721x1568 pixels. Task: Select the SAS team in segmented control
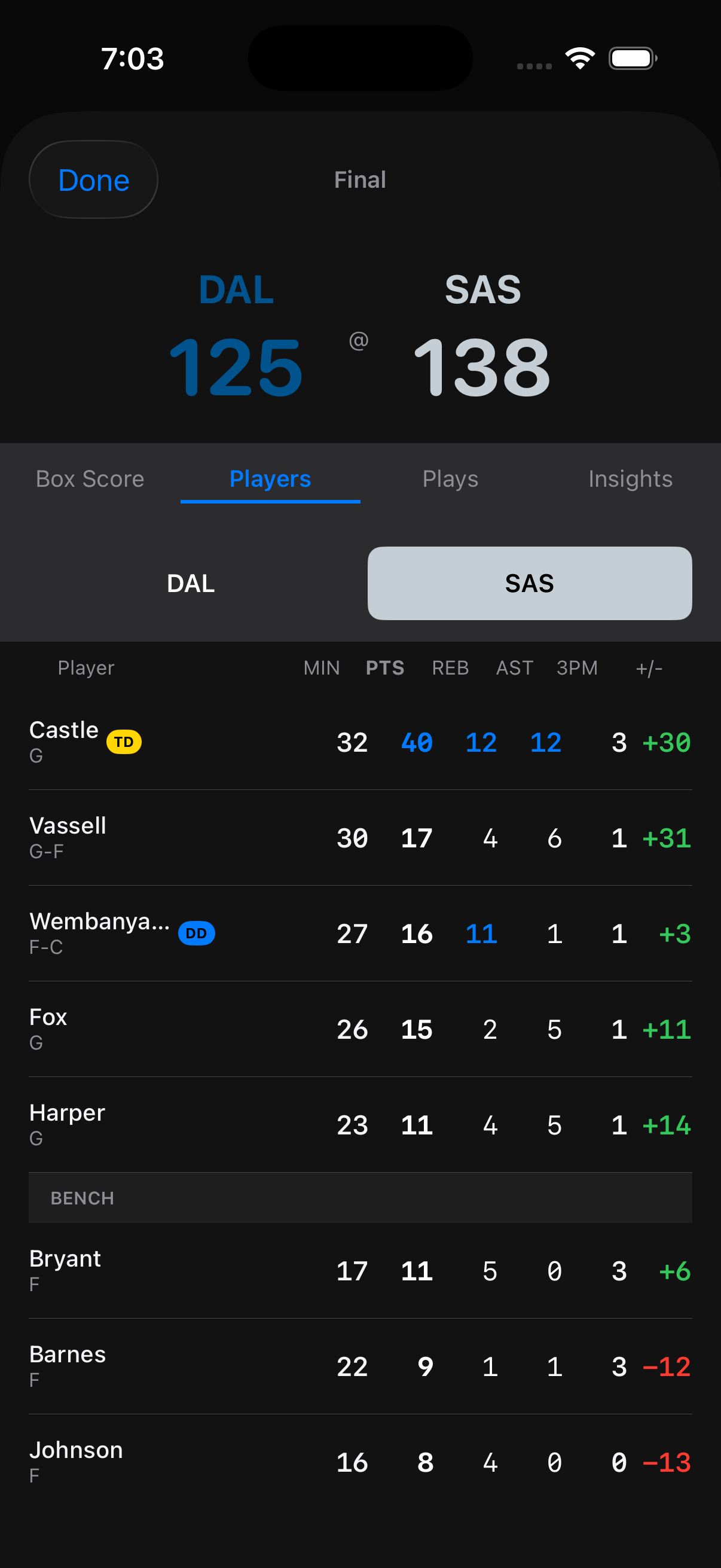528,582
